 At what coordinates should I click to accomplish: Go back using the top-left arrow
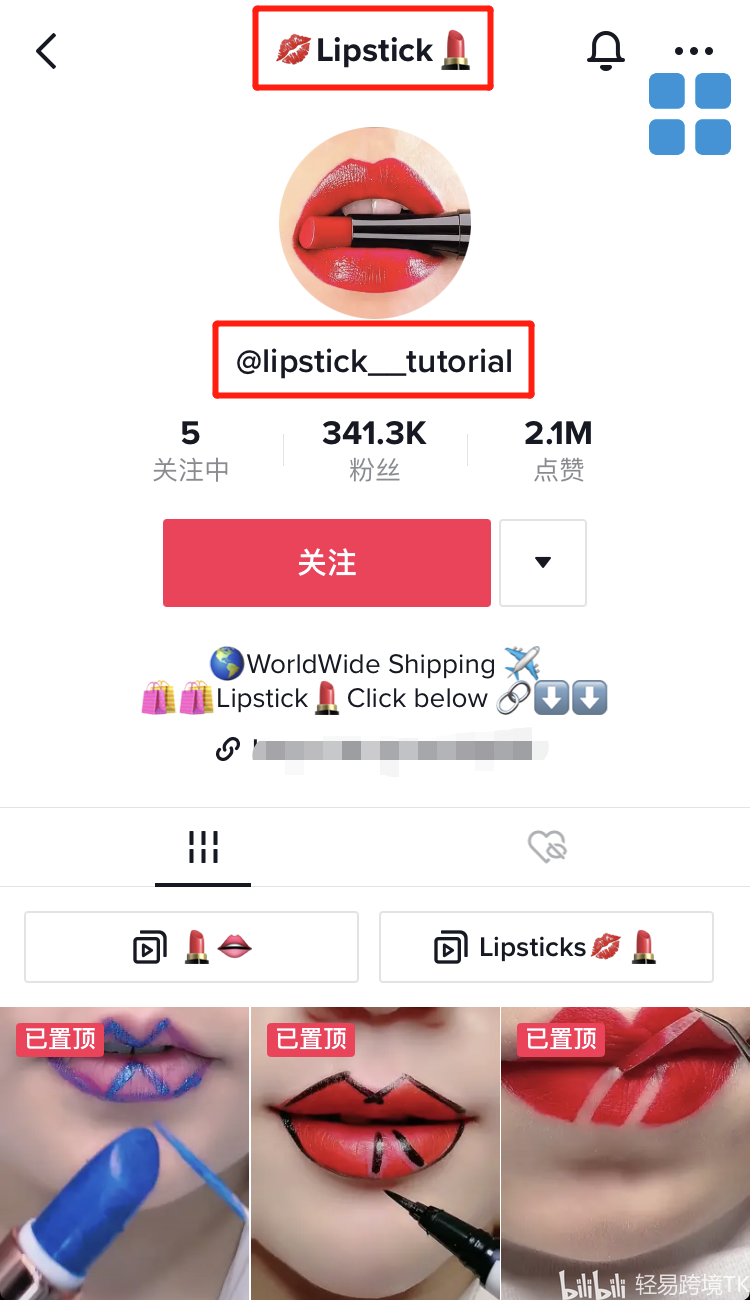click(46, 51)
